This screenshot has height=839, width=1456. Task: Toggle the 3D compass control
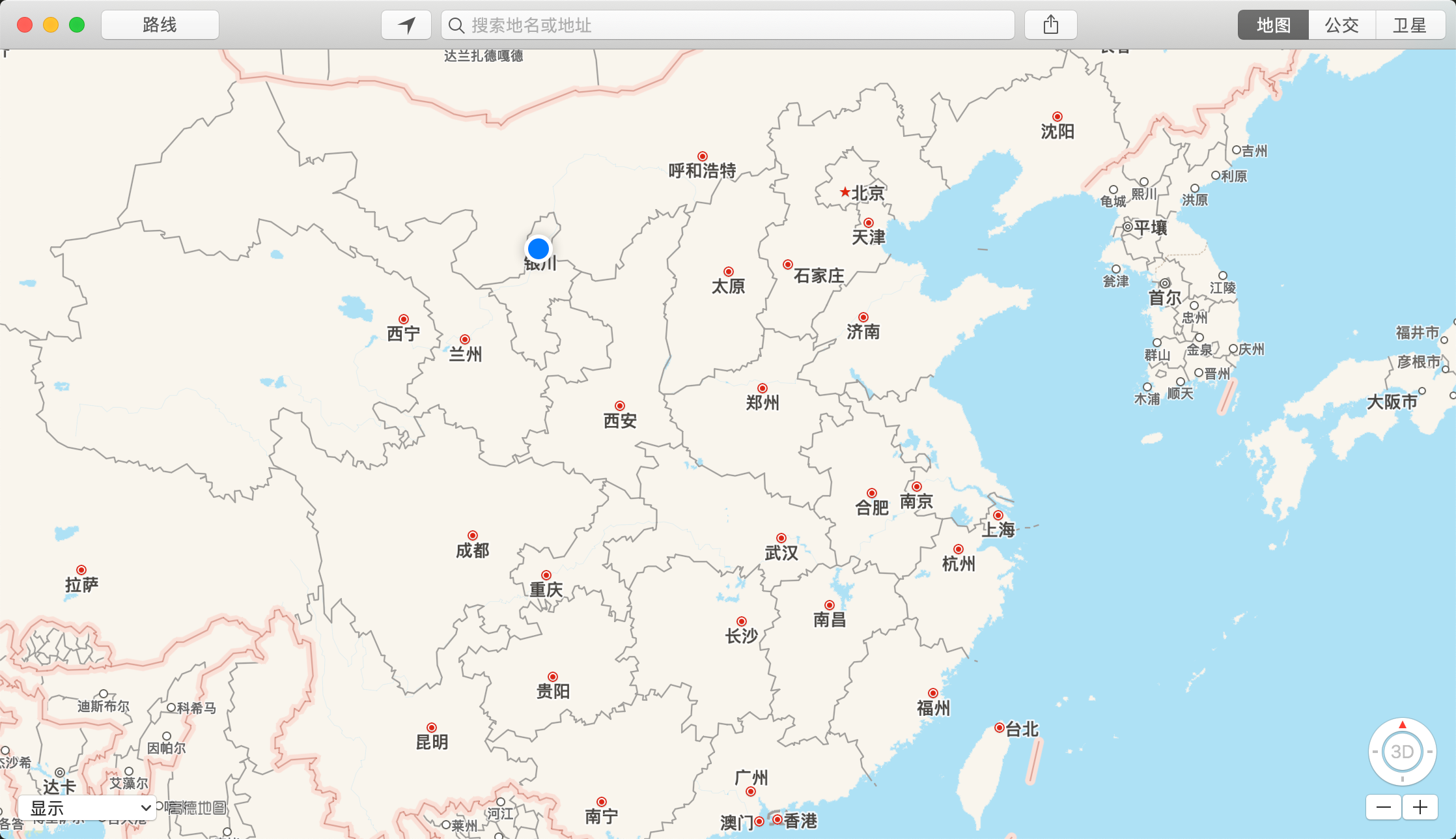(x=1402, y=752)
